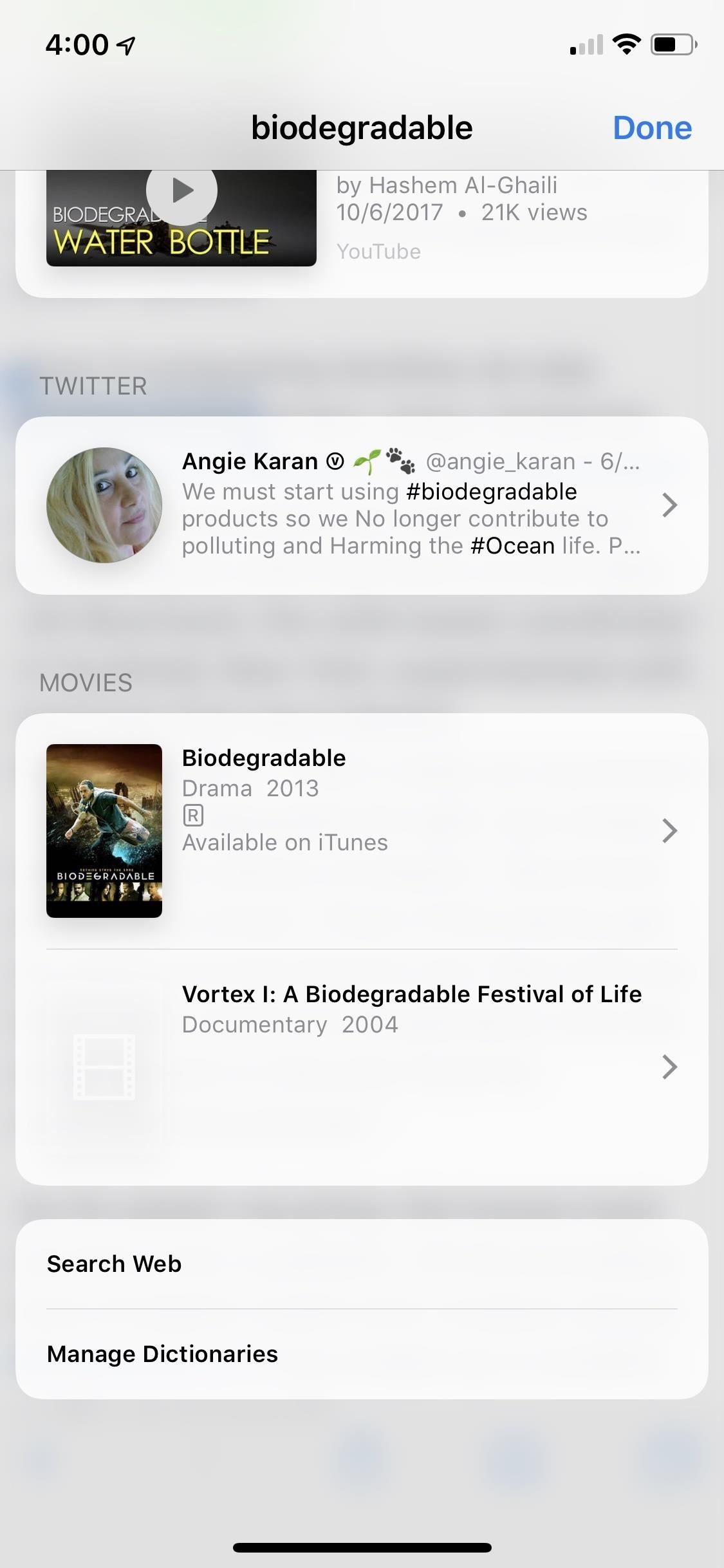Tap Done to close the lookup
Screen dimensions: 724x1568
click(x=652, y=127)
